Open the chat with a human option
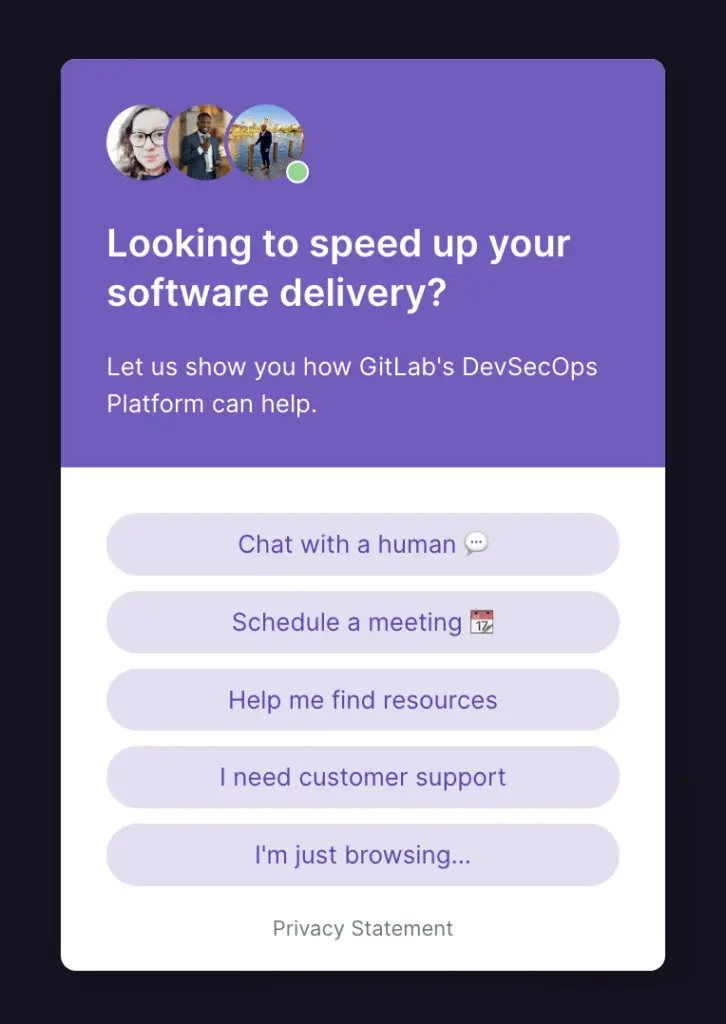 coord(363,543)
